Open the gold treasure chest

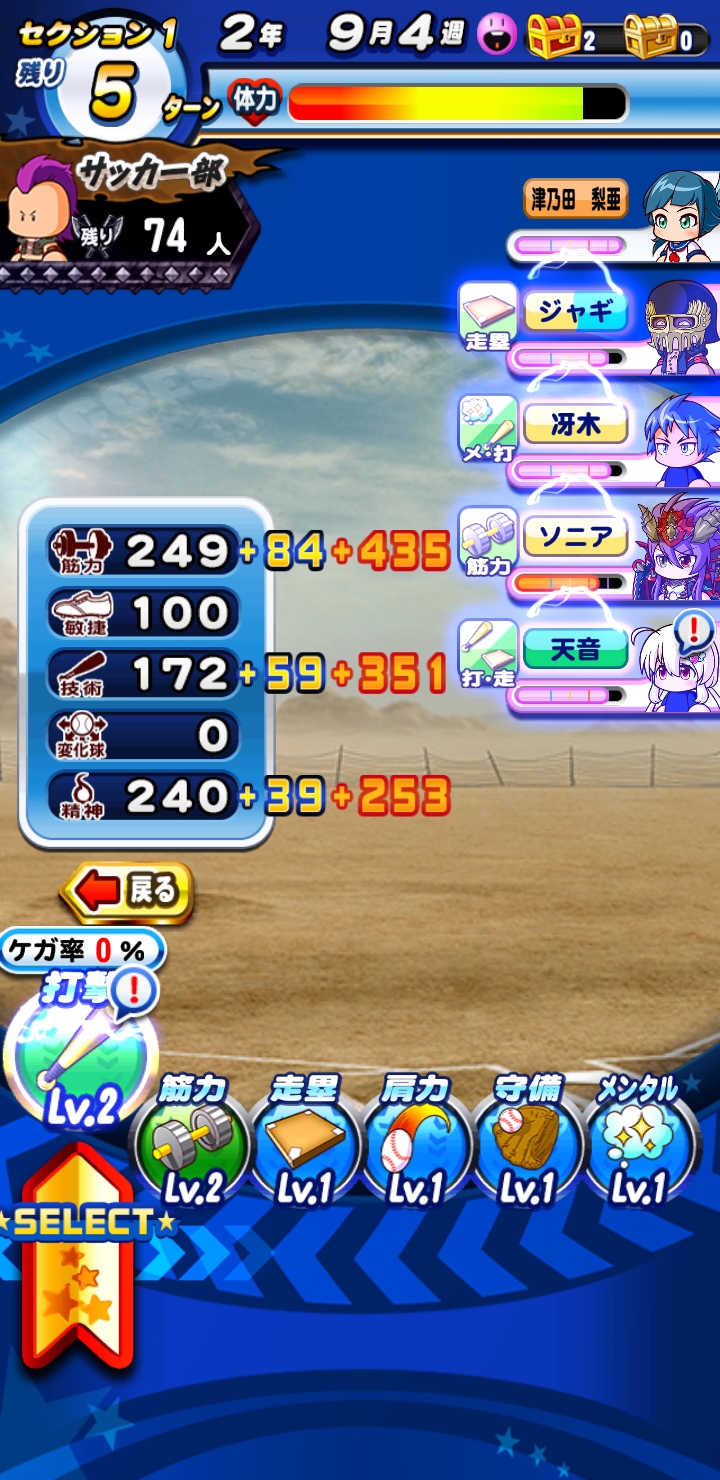coord(650,38)
